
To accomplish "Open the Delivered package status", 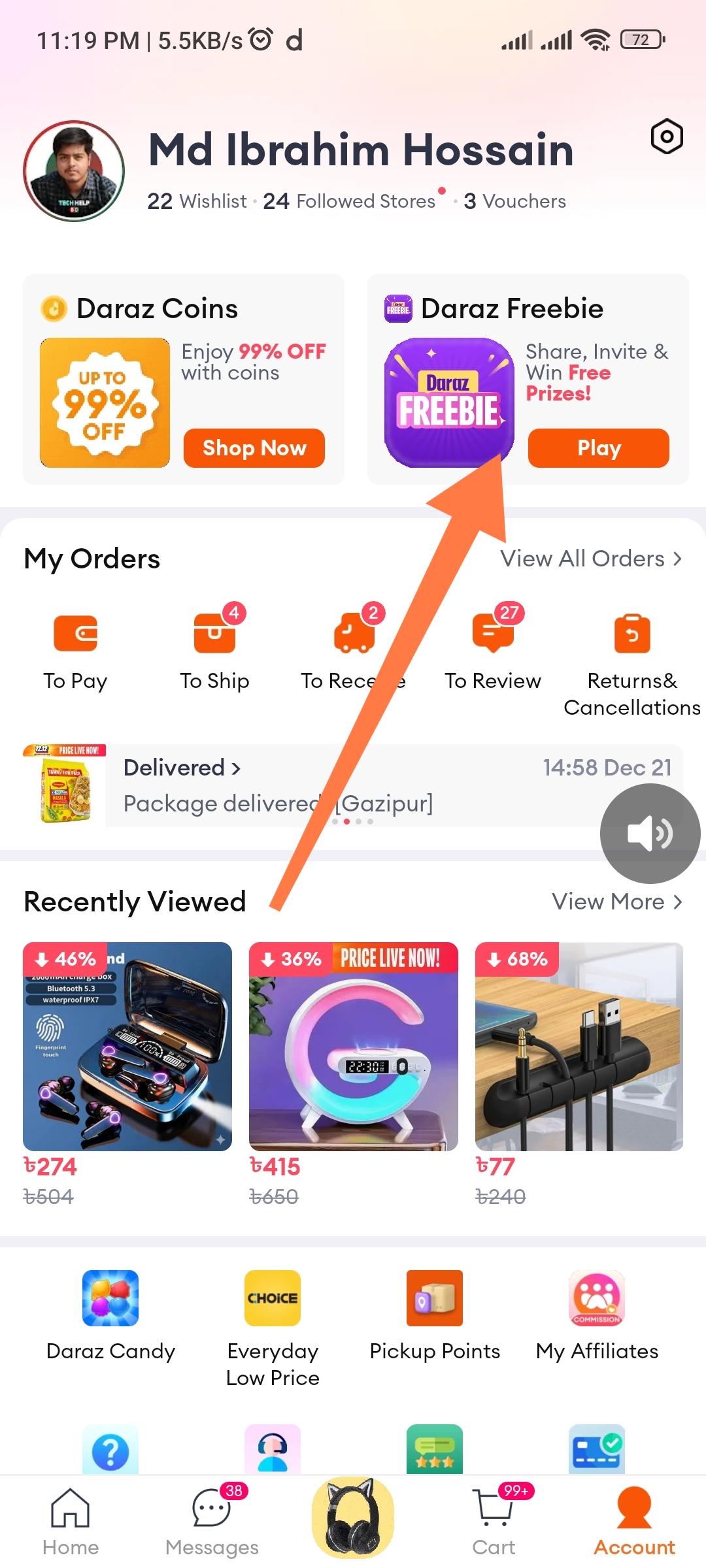I will pos(182,768).
